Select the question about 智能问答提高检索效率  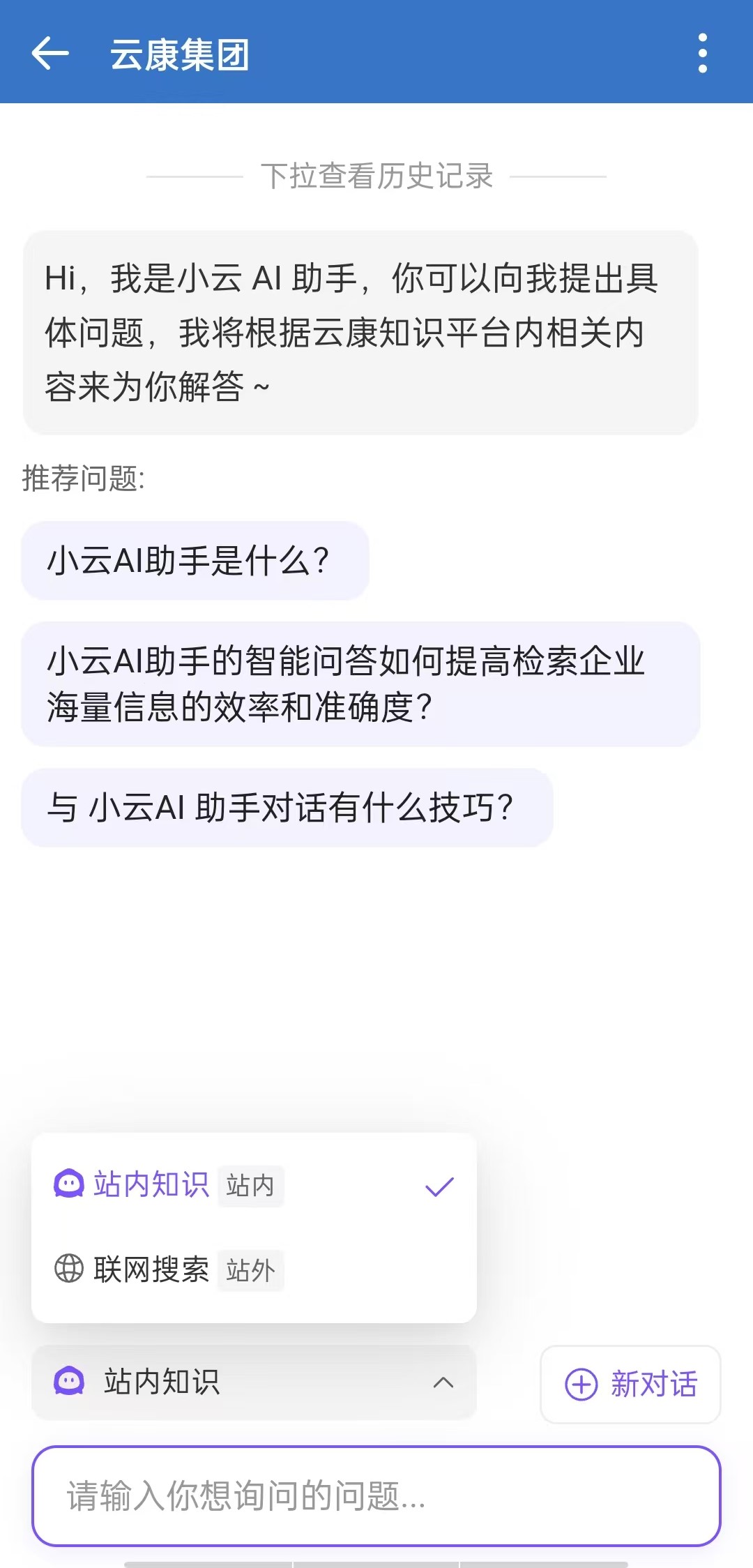click(x=360, y=684)
